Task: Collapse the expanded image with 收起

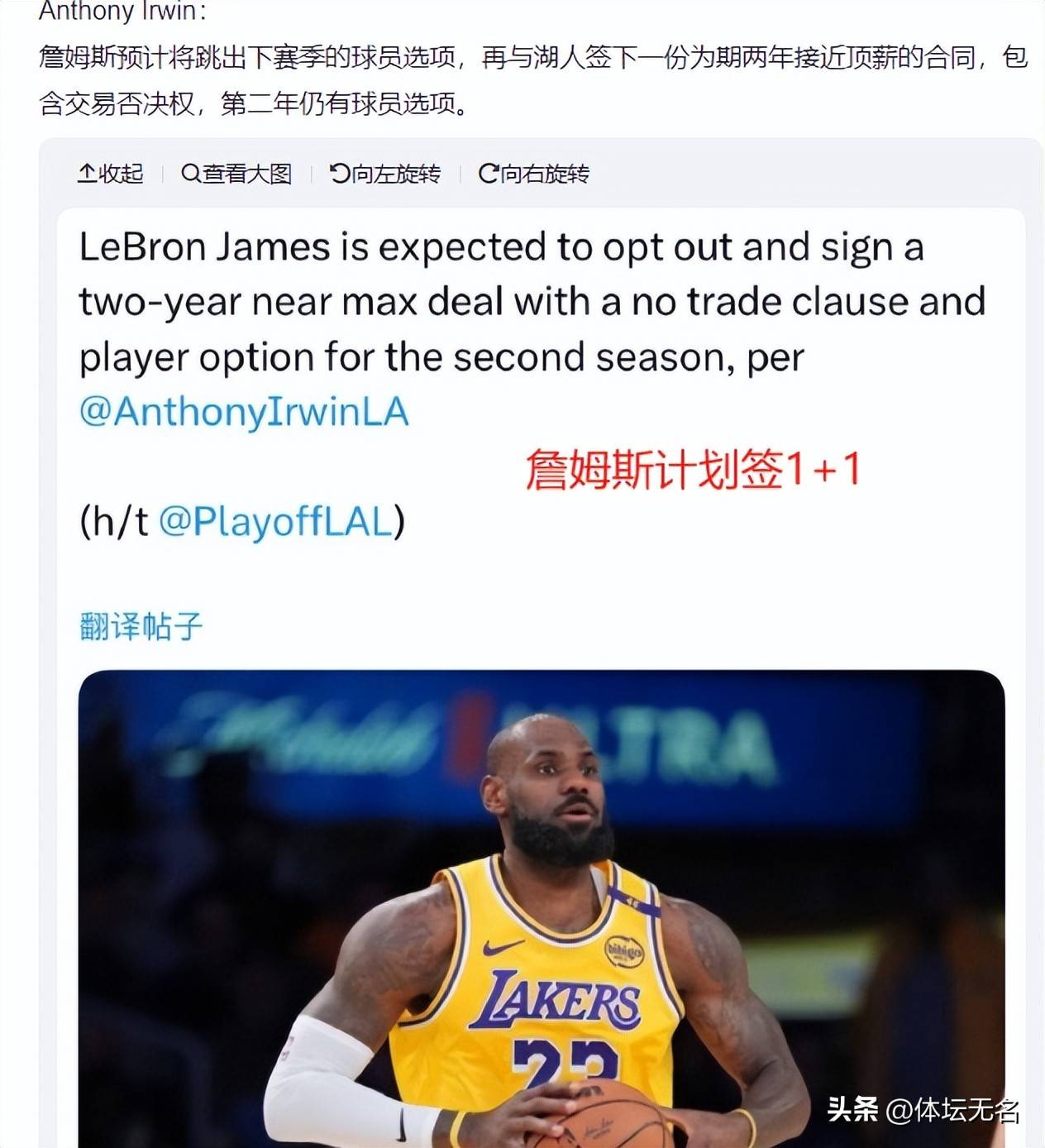Action: 111,174
